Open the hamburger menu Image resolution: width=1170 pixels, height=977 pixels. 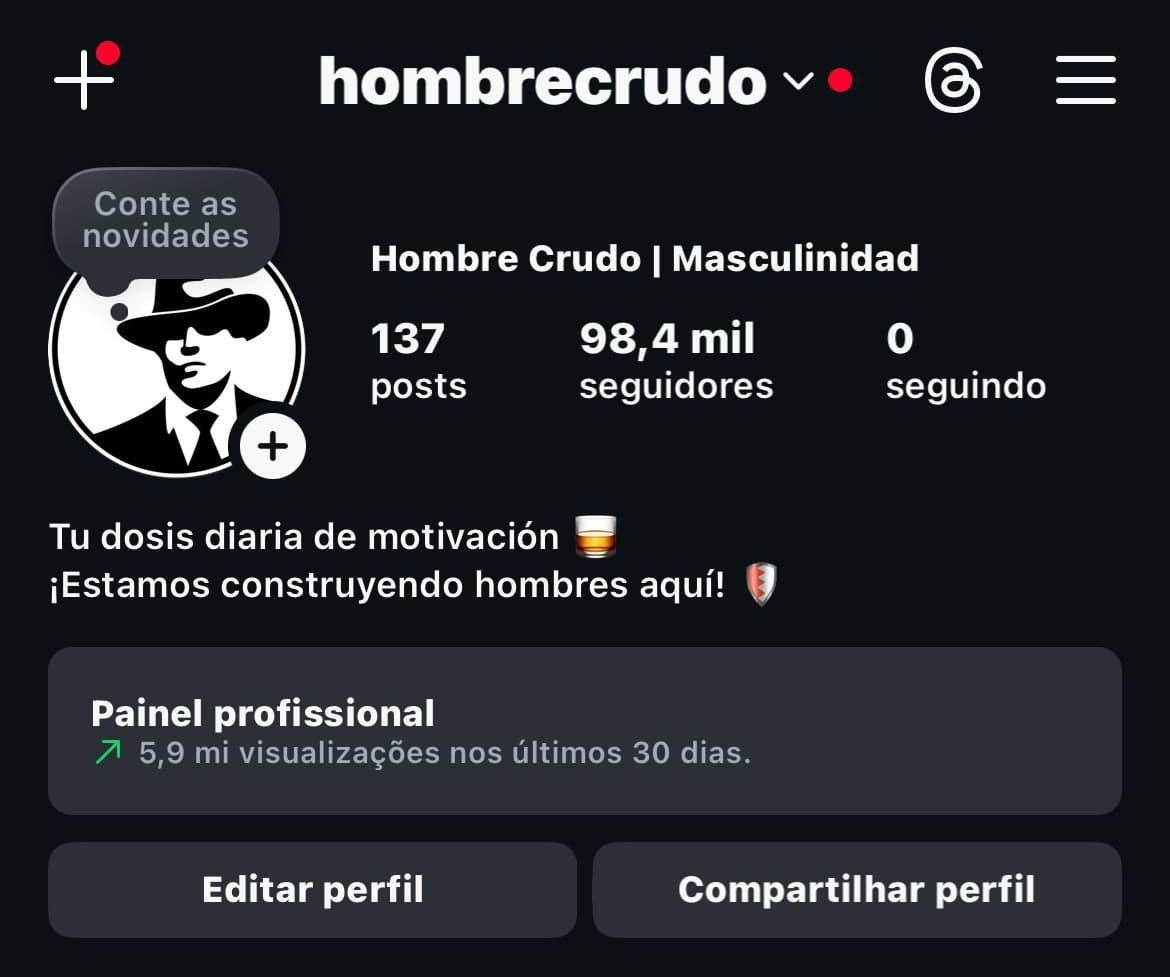[x=1086, y=81]
